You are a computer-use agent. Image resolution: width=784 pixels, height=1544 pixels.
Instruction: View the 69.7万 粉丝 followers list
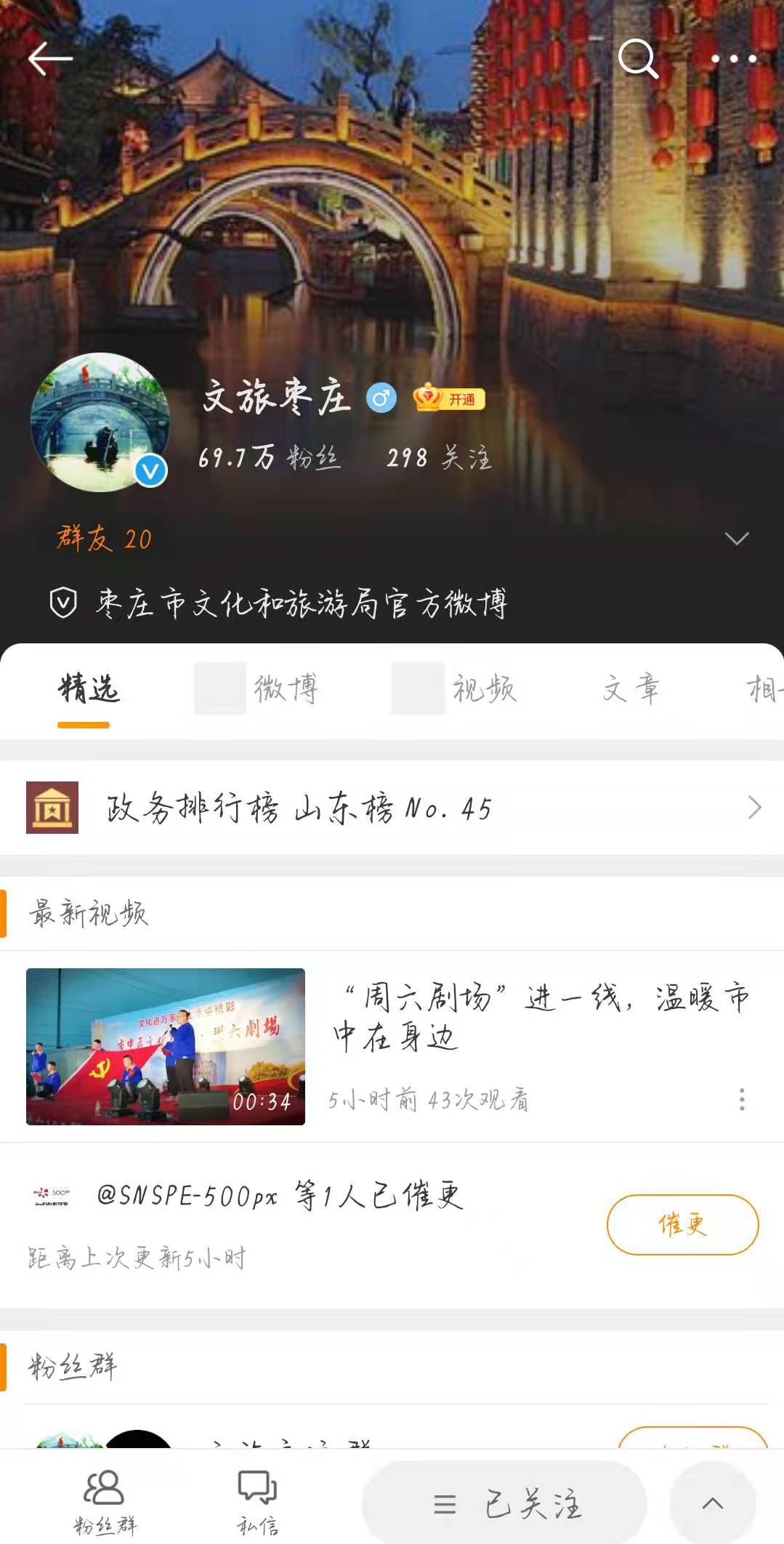click(x=269, y=458)
